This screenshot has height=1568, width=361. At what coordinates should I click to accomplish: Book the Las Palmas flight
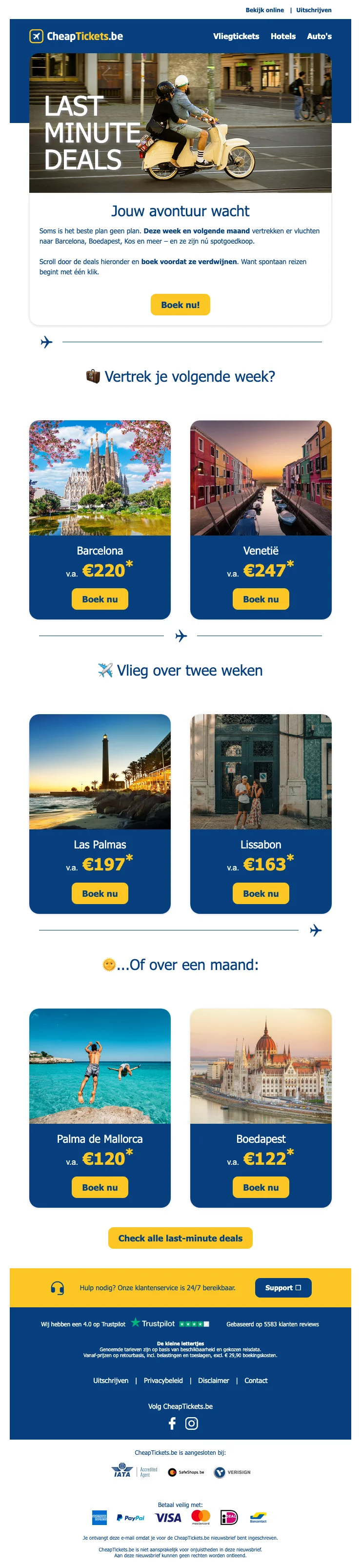tap(100, 893)
